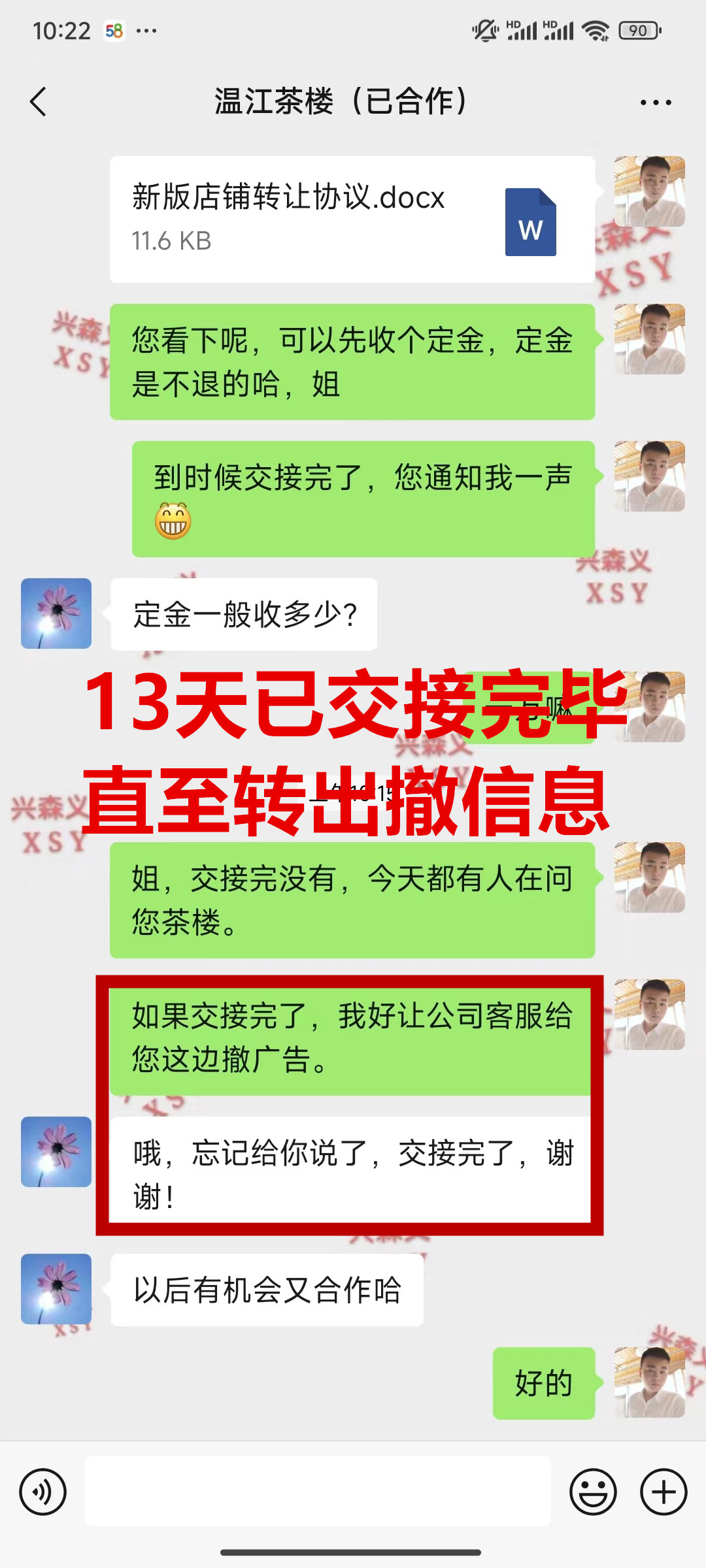Screen dimensions: 706x1568
Task: View the flower avatar contact profile beside 定金一般收多少
Action: [x=56, y=613]
